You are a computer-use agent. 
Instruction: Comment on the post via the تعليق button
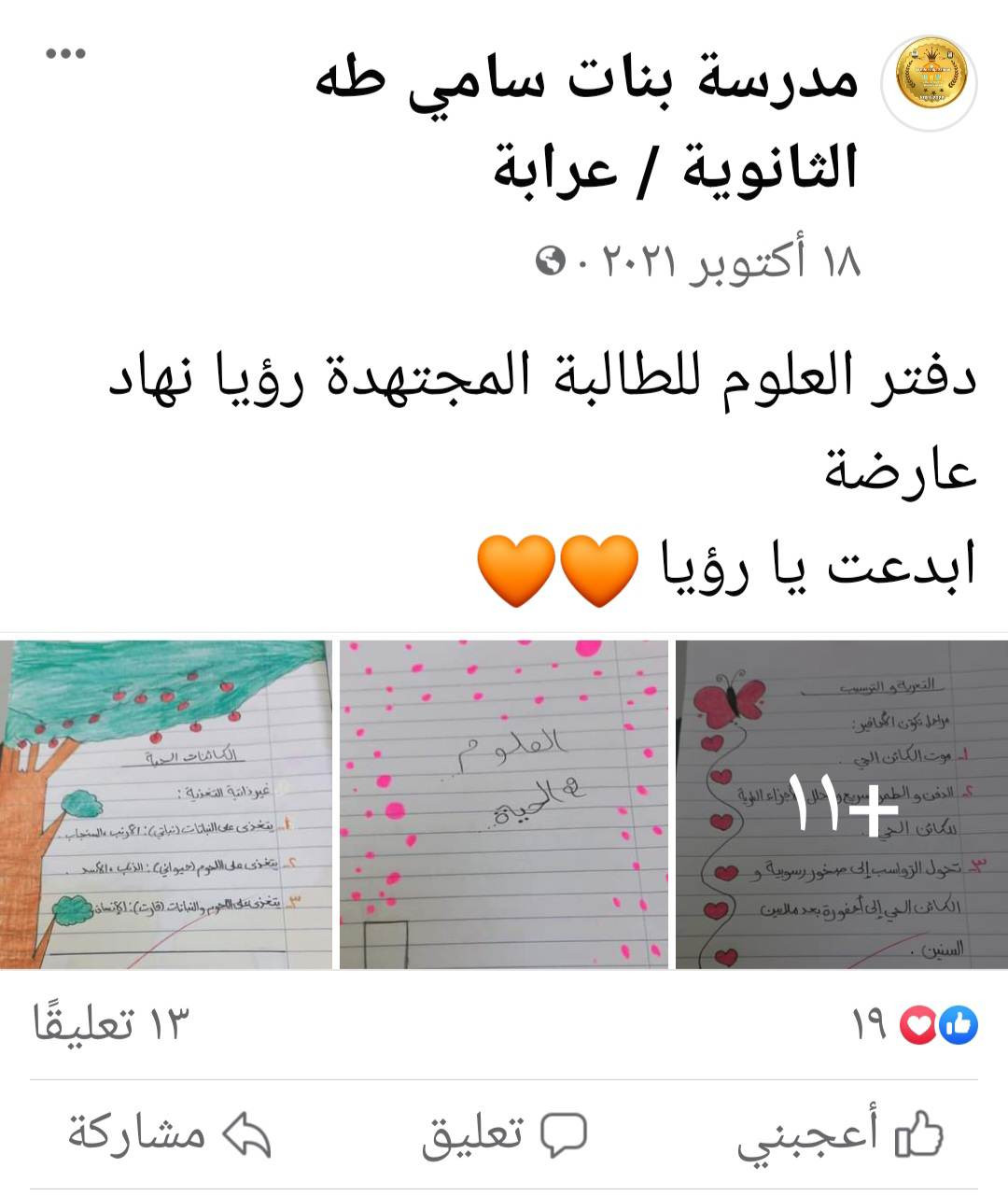coord(504,1133)
